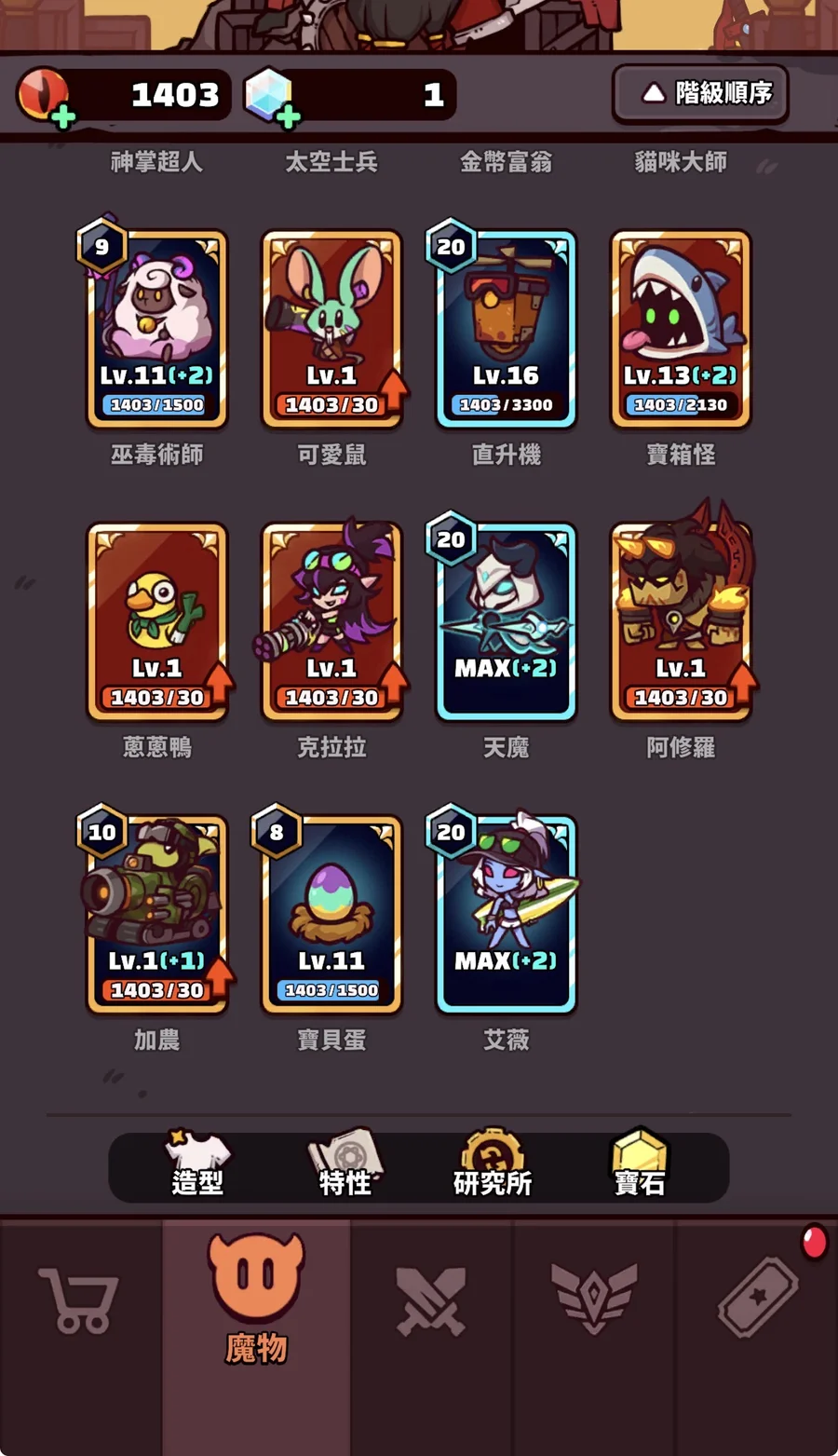
Task: Open the 寶石 gems menu
Action: [640, 1164]
